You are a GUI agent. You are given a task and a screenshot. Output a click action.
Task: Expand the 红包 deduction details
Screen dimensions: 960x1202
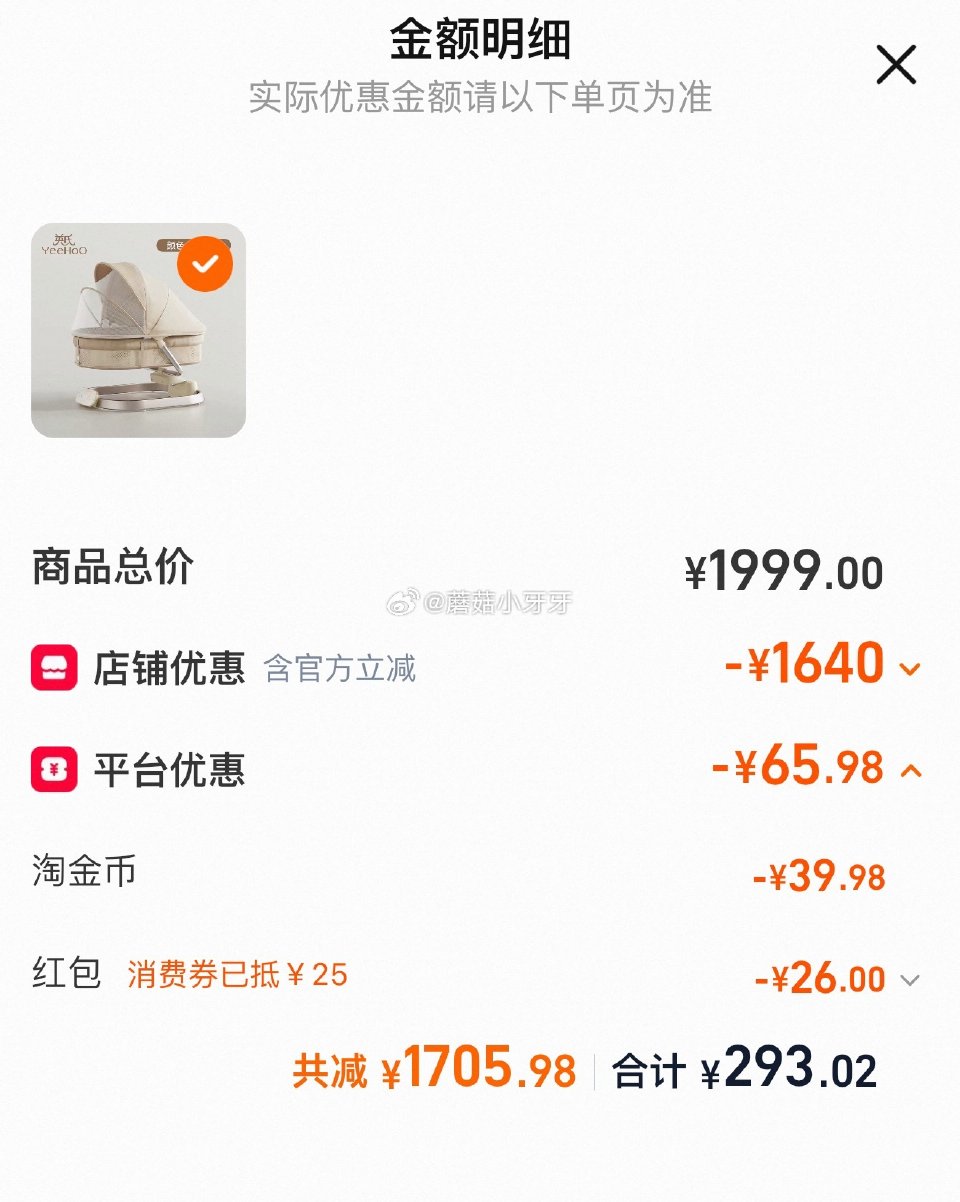[x=909, y=980]
